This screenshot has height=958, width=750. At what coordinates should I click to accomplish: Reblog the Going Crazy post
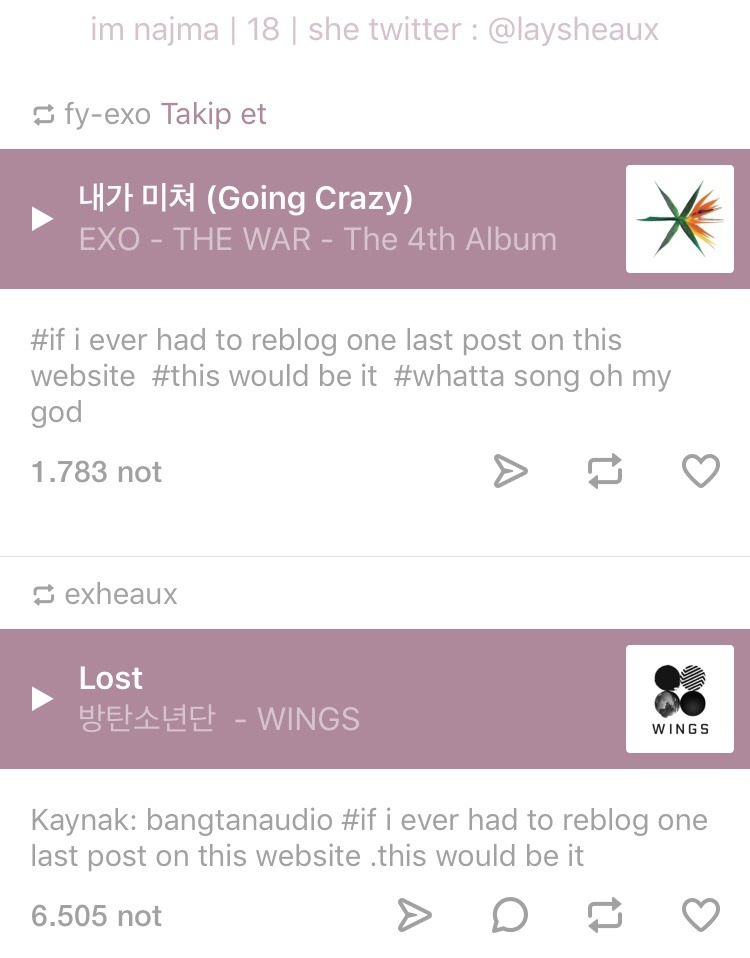[605, 471]
